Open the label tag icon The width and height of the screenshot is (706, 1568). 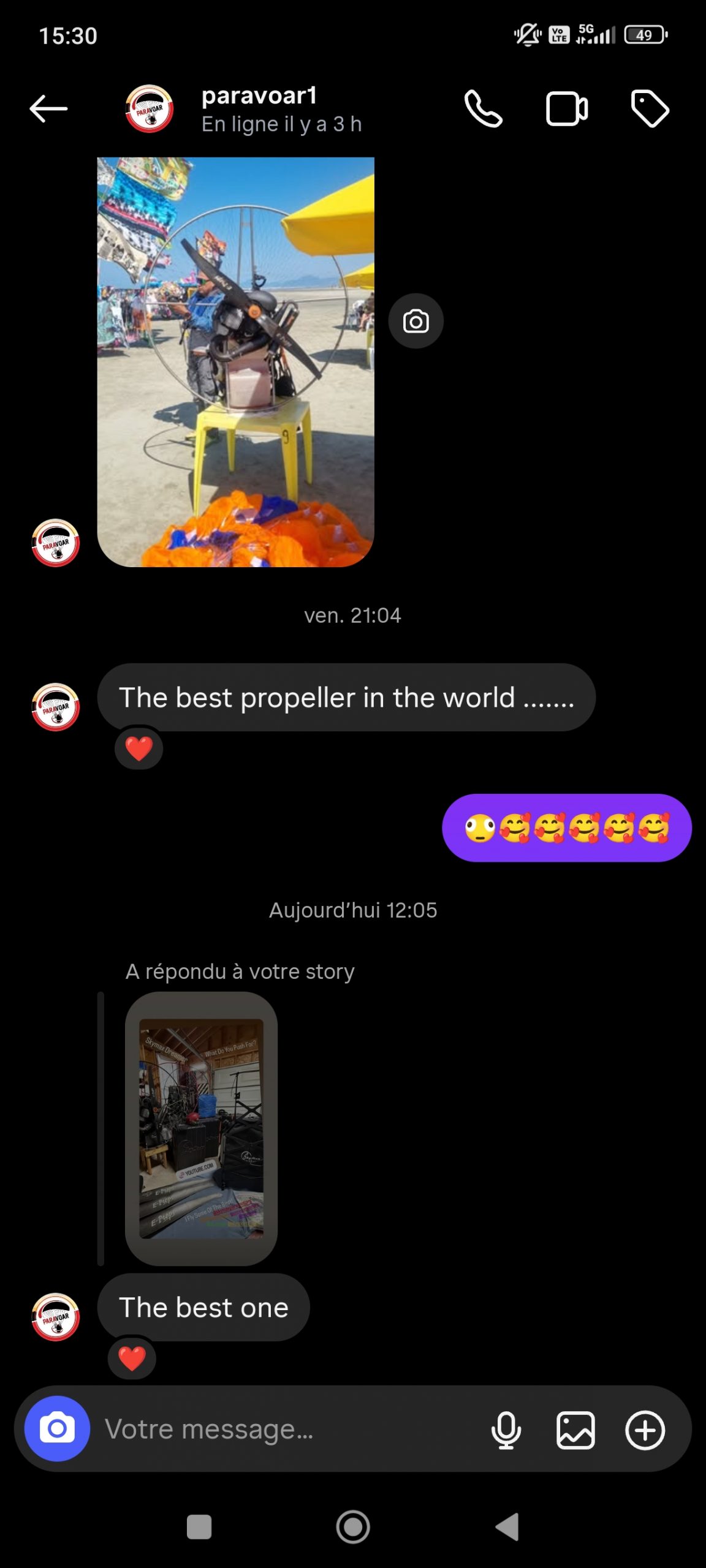[x=650, y=109]
